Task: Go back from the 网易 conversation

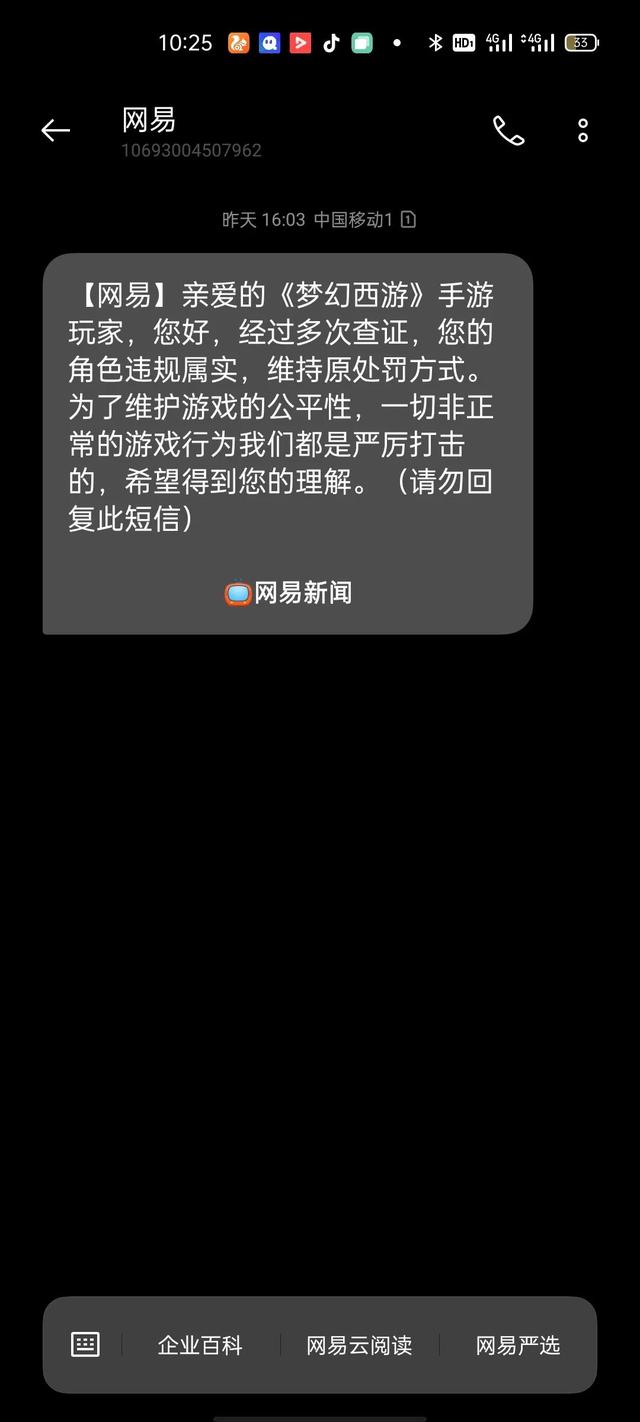Action: pyautogui.click(x=55, y=130)
